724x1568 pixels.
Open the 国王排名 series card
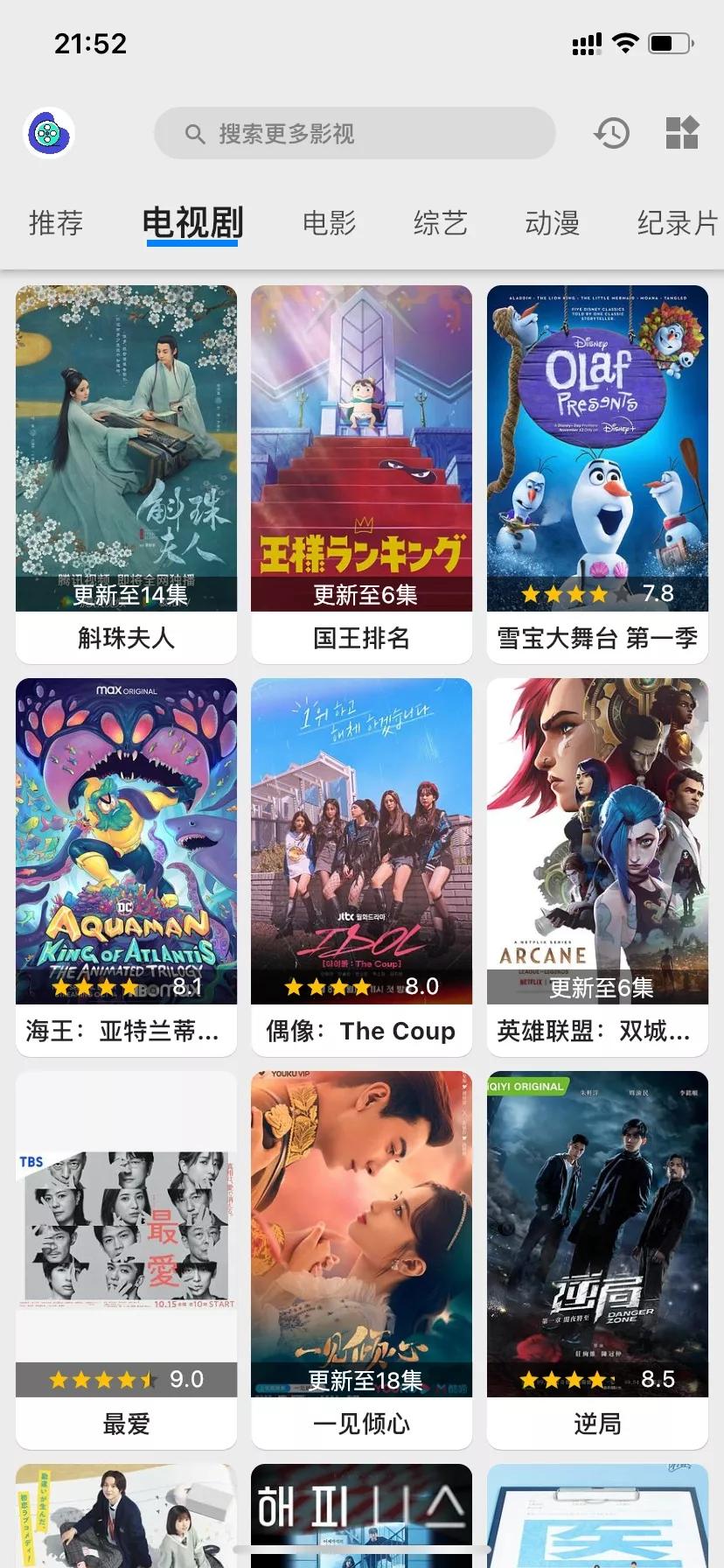(x=361, y=472)
